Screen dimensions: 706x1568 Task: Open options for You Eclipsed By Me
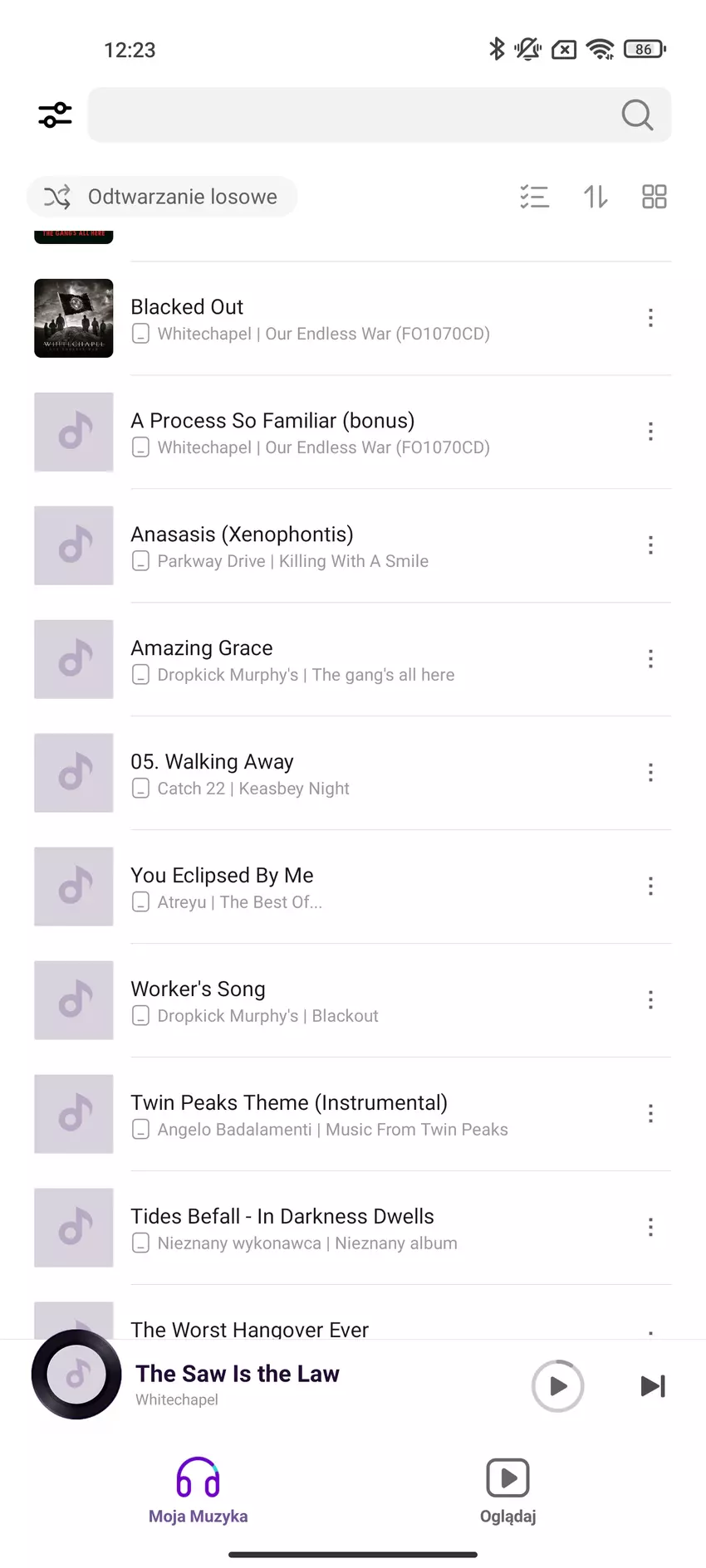(x=650, y=887)
